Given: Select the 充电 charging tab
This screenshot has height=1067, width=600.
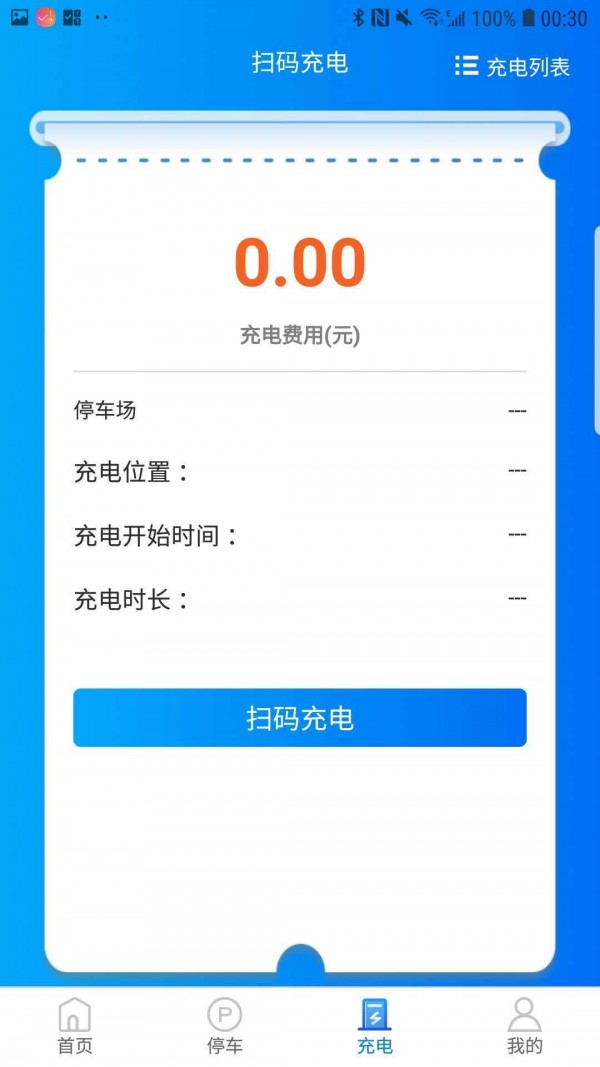Looking at the screenshot, I should tap(375, 1026).
